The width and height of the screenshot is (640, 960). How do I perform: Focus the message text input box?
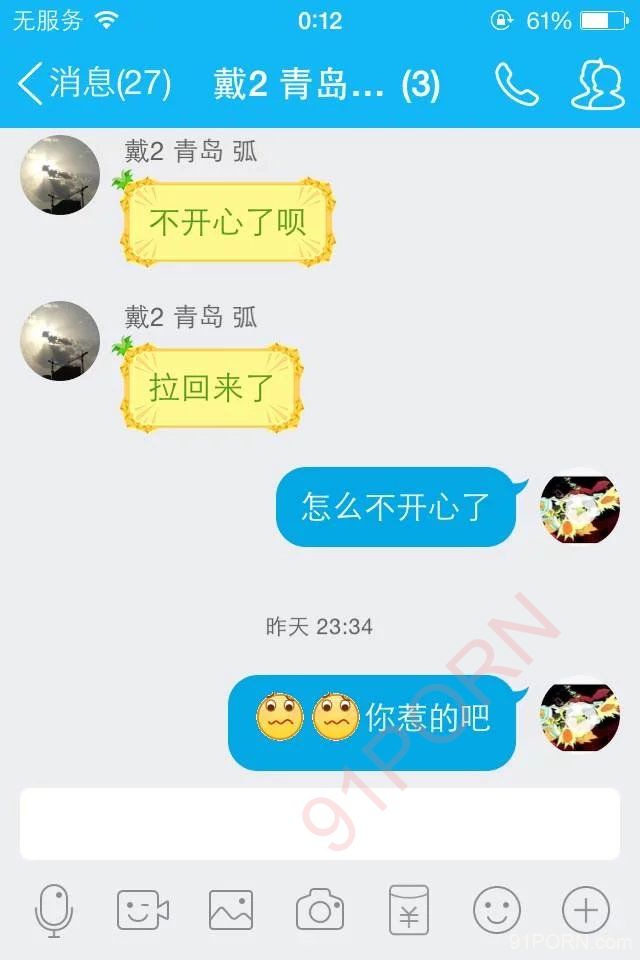320,824
